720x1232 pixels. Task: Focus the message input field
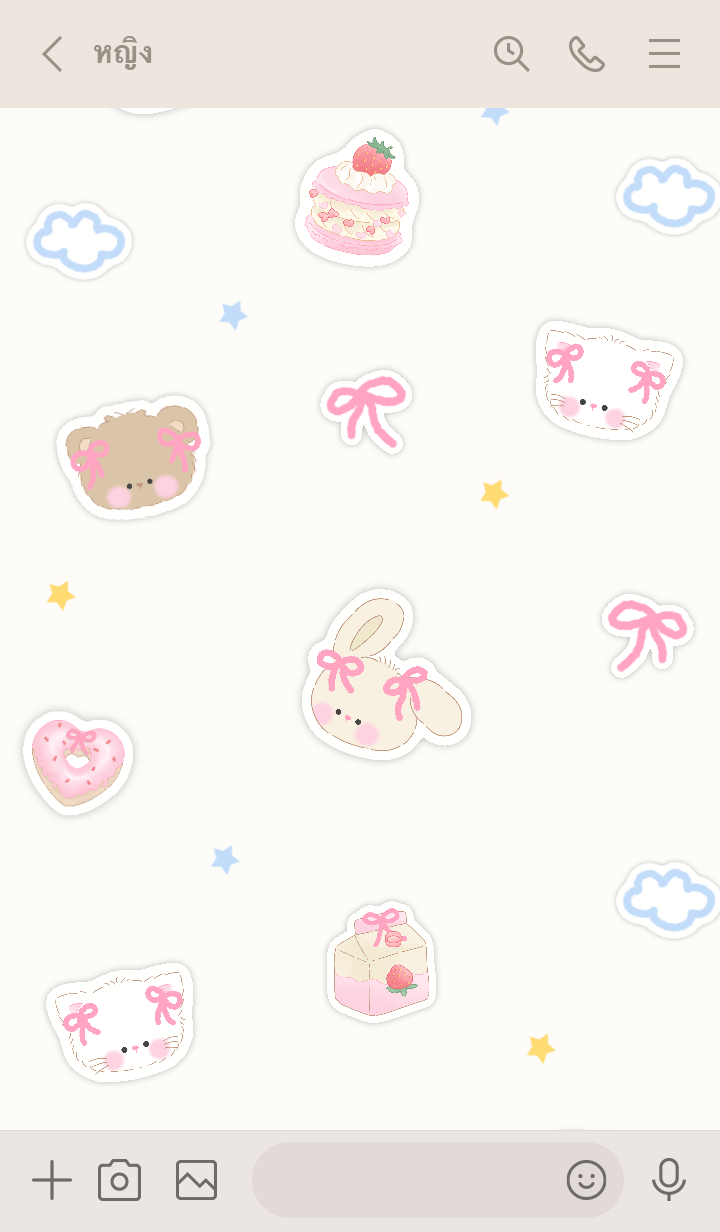coord(405,1181)
